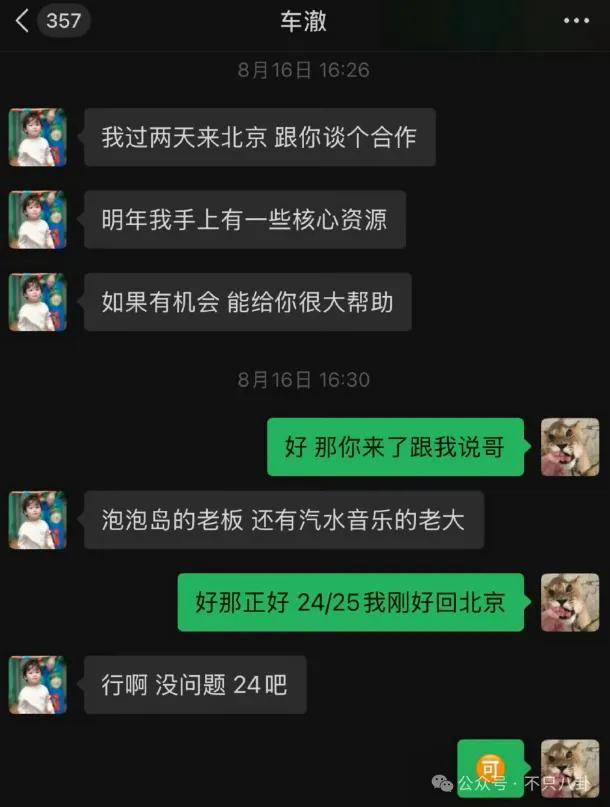Tap contact avatar next to 泡泡岛的老板 message
The height and width of the screenshot is (807, 610).
click(37, 520)
